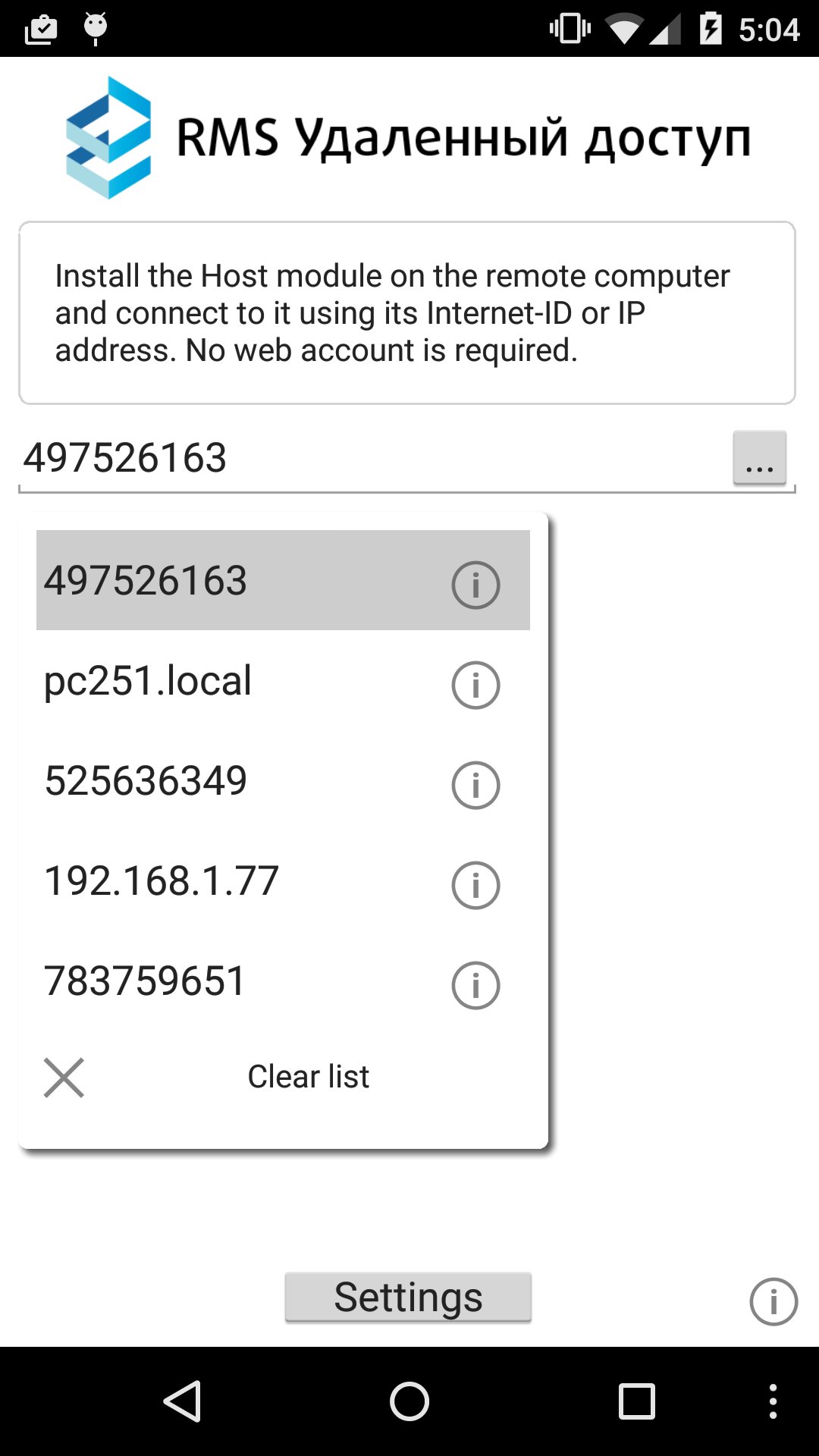Image resolution: width=819 pixels, height=1456 pixels.
Task: Select 497526163 from the suggestion list
Action: [x=190, y=580]
